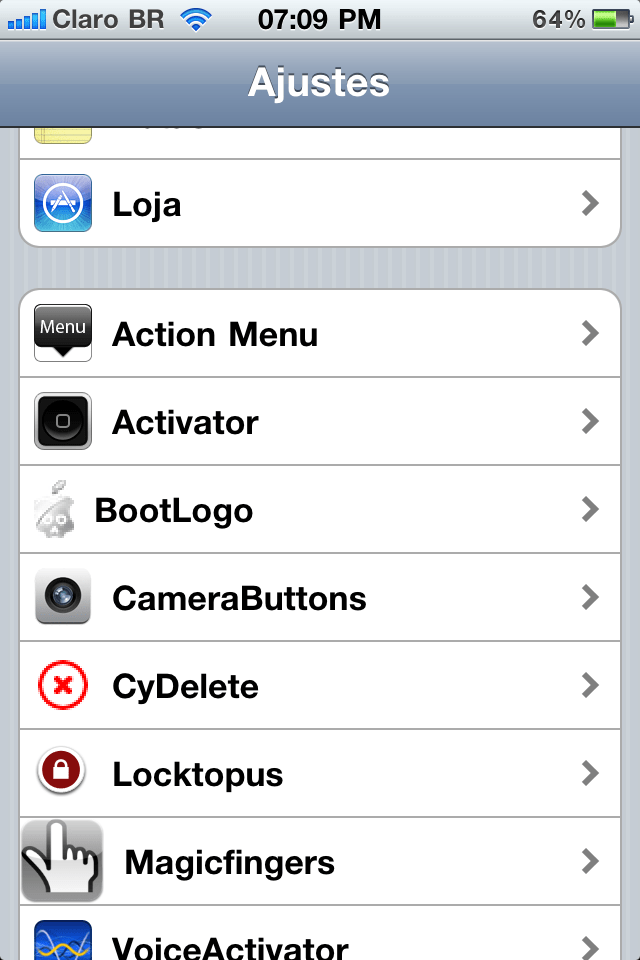Screen dimensions: 640x960
Task: Open Magicfingers settings
Action: (x=320, y=862)
